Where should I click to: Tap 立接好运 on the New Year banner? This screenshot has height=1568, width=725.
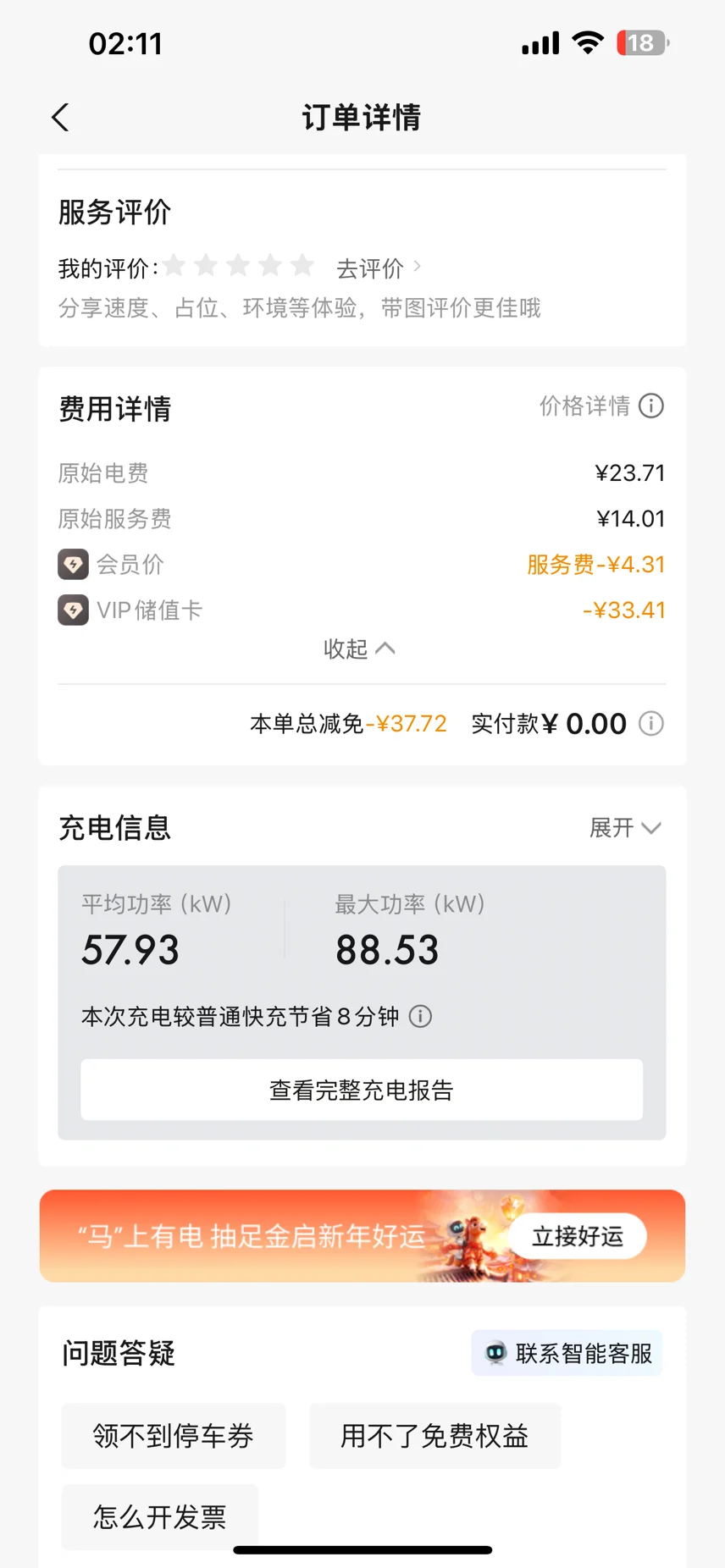pyautogui.click(x=578, y=1236)
